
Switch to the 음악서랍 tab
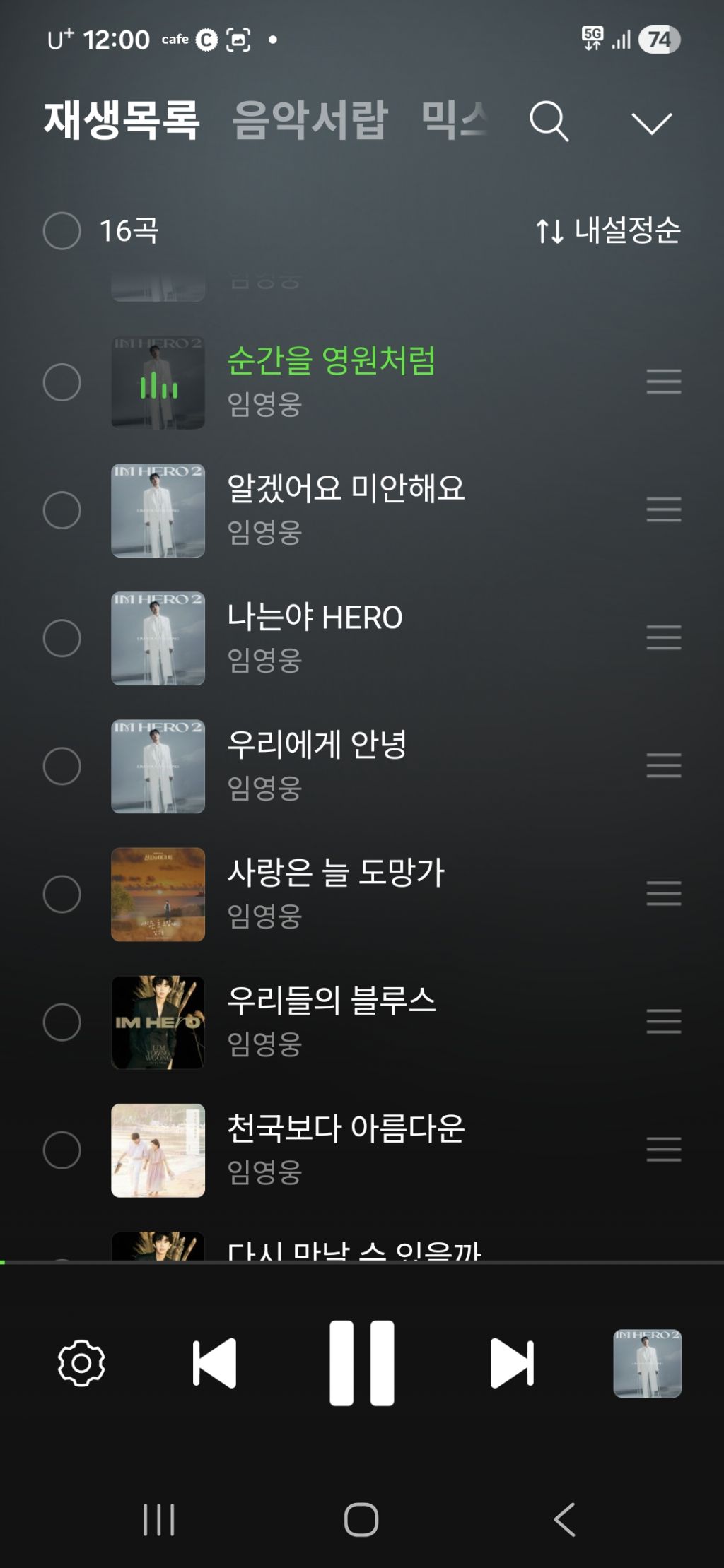pyautogui.click(x=310, y=119)
